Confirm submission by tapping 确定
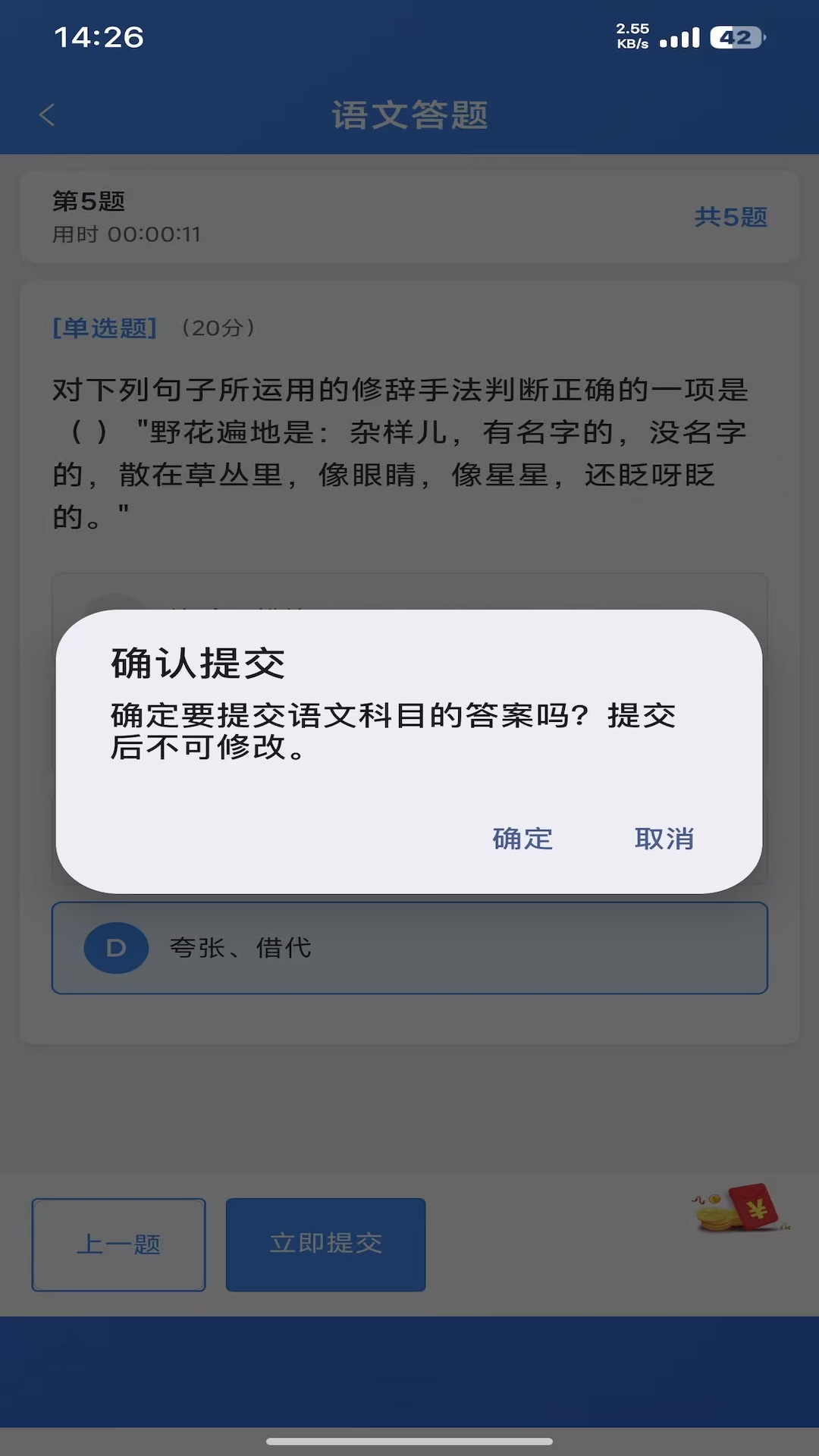 click(x=521, y=839)
